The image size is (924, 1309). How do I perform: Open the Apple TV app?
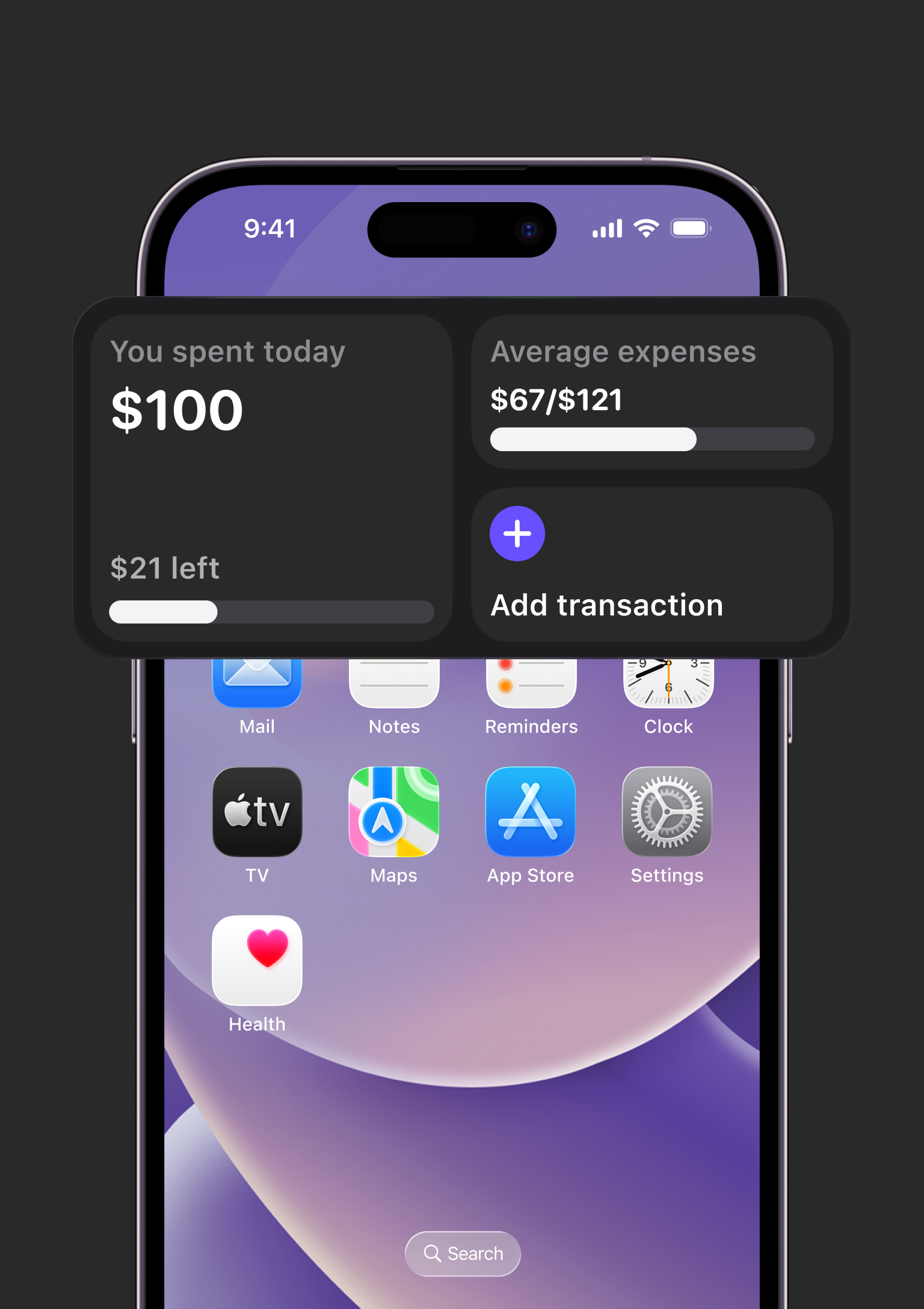click(x=257, y=812)
